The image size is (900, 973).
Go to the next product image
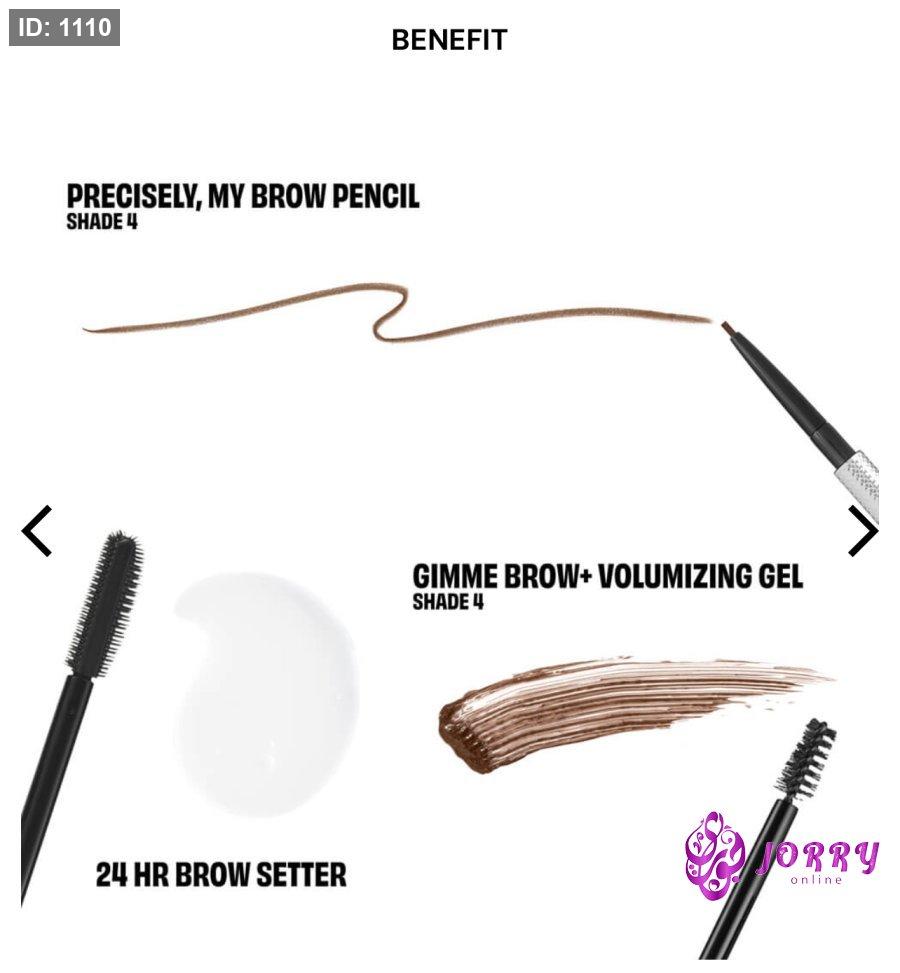[x=862, y=531]
